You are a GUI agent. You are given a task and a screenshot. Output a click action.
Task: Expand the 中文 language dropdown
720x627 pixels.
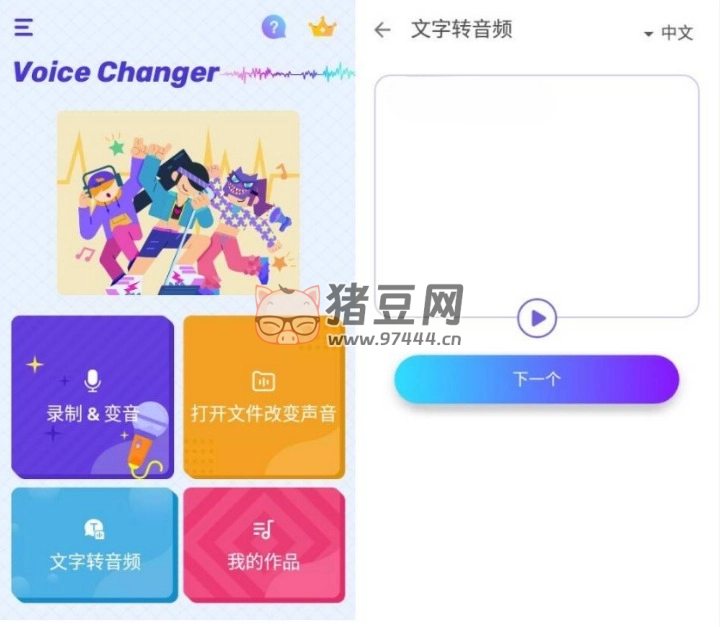pos(668,33)
